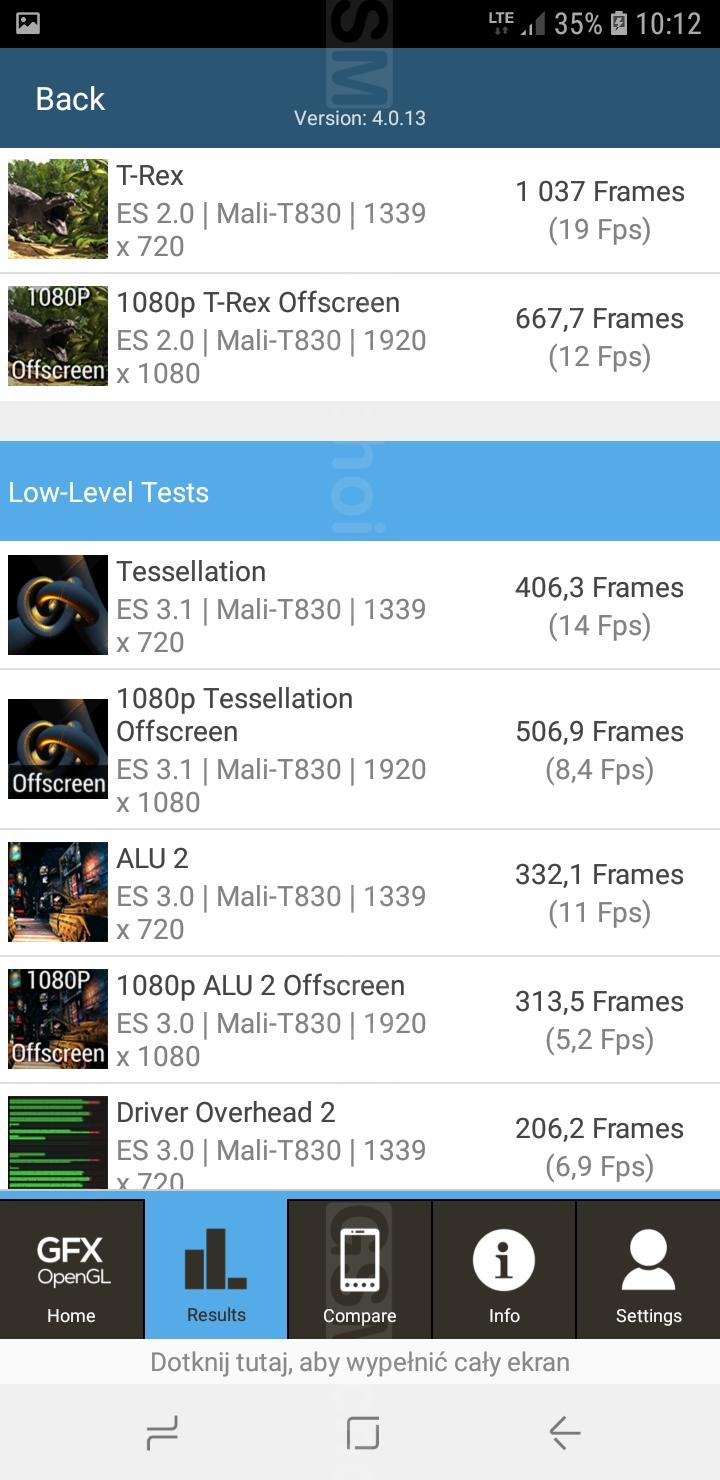Screen dimensions: 720x1480
Task: Open the Driver Overhead 2 result
Action: coord(360,1138)
